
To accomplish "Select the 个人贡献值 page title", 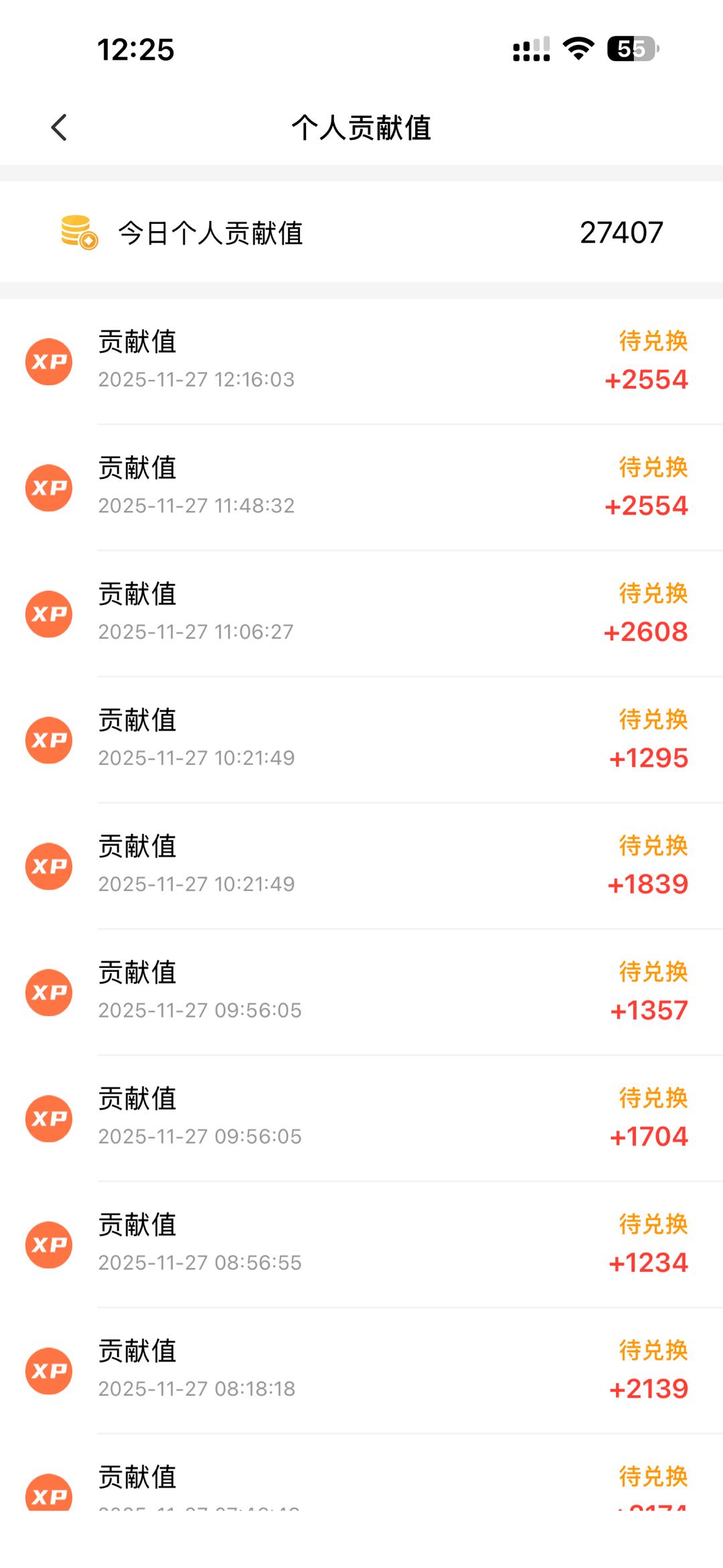I will [361, 127].
